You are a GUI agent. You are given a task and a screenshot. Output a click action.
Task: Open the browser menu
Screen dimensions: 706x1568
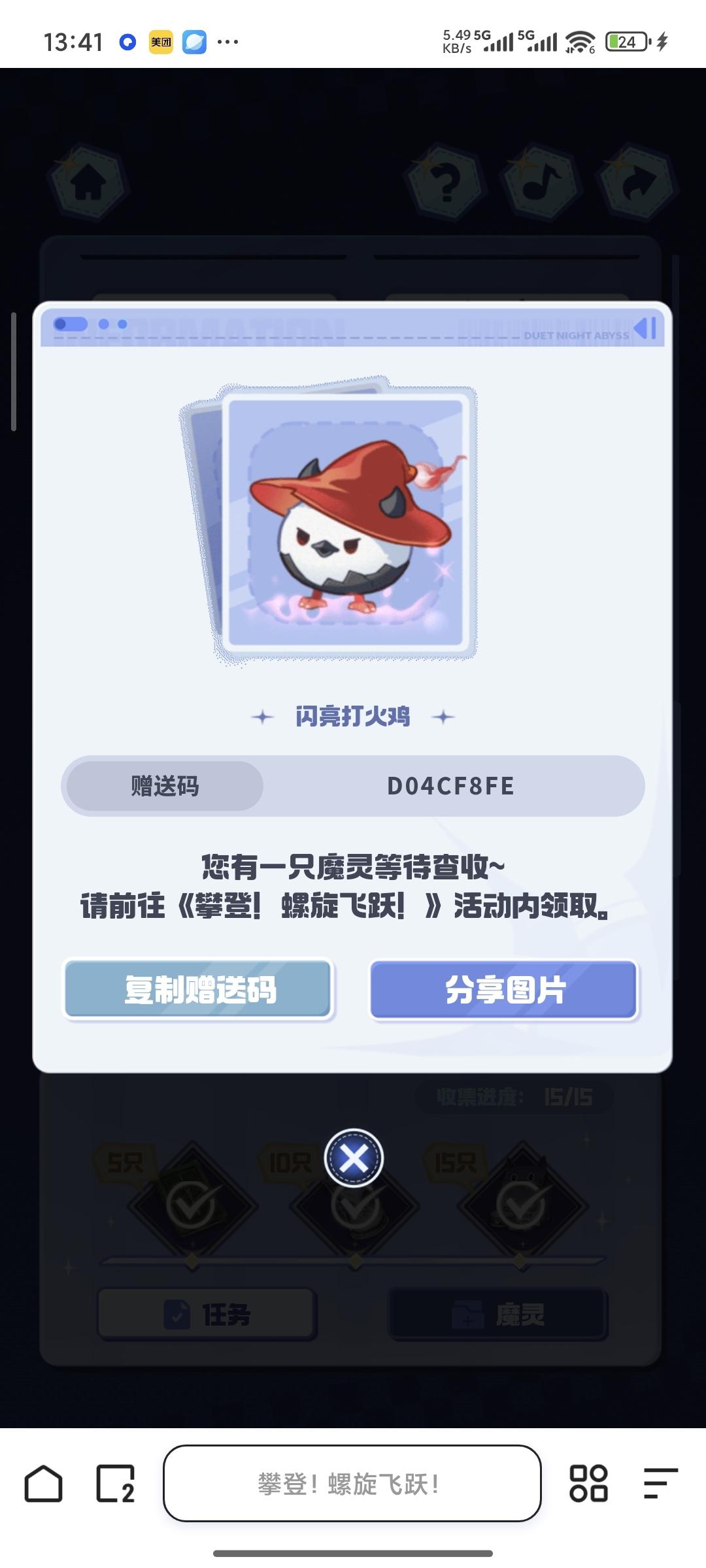[x=660, y=1484]
